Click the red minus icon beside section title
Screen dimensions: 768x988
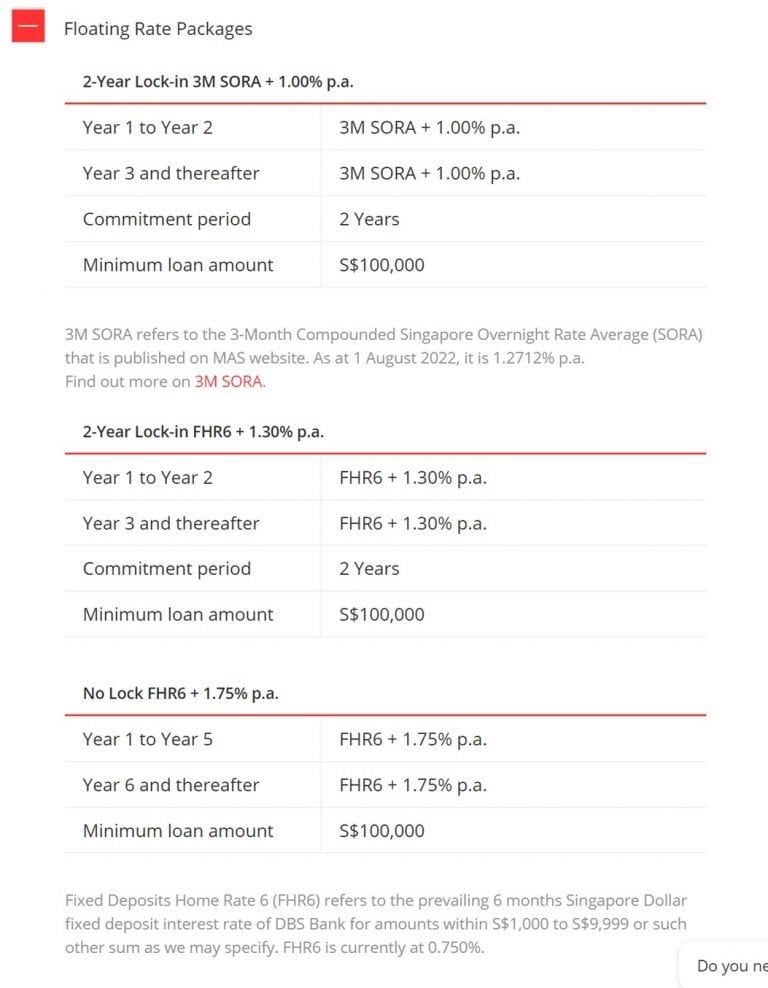coord(30,28)
